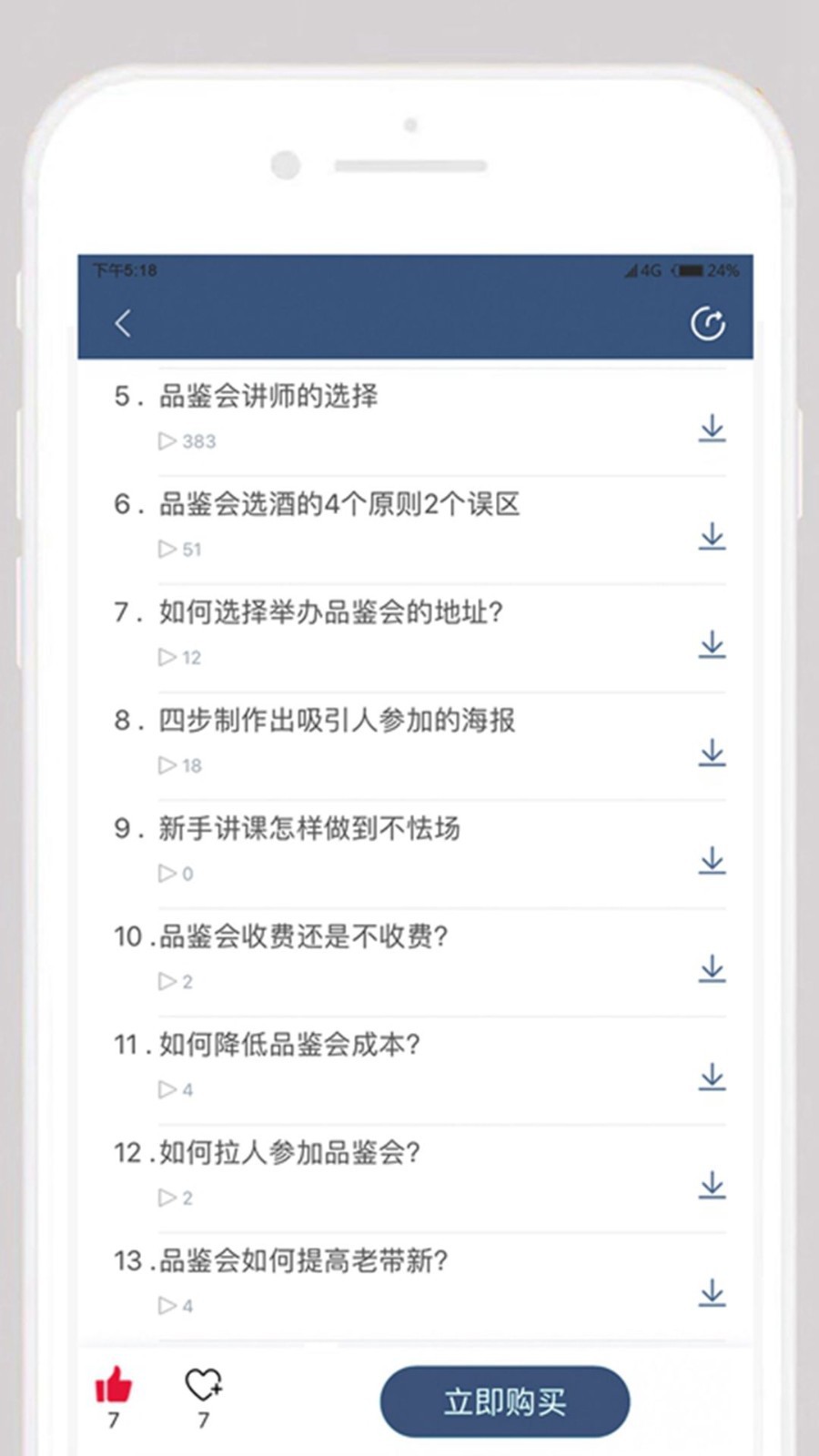This screenshot has height=1456, width=819.
Task: Download lesson 10 品鉴会收费还是不收费
Action: 713,969
